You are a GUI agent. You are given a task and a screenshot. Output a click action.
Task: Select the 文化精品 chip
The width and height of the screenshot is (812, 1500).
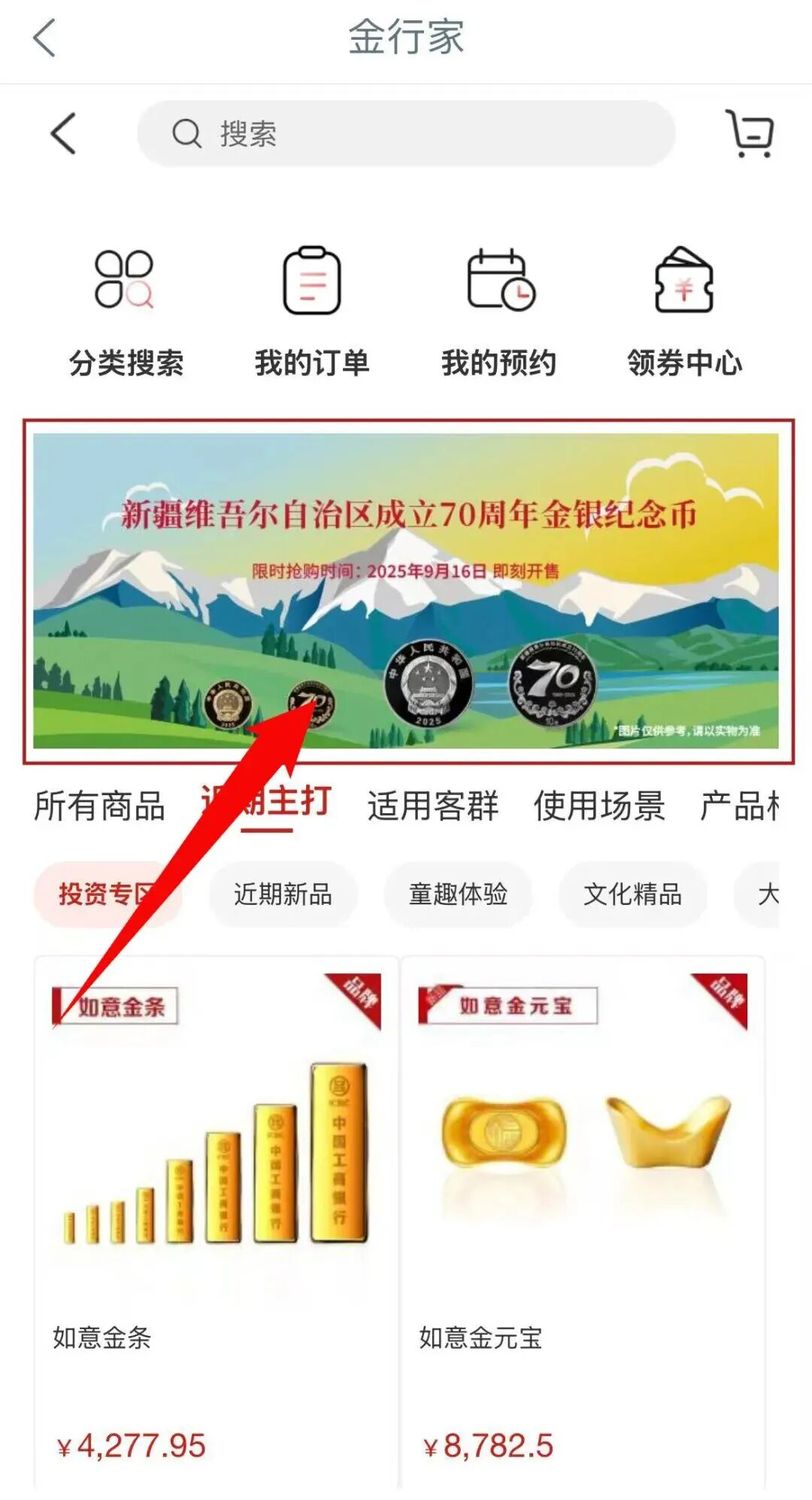click(x=632, y=893)
